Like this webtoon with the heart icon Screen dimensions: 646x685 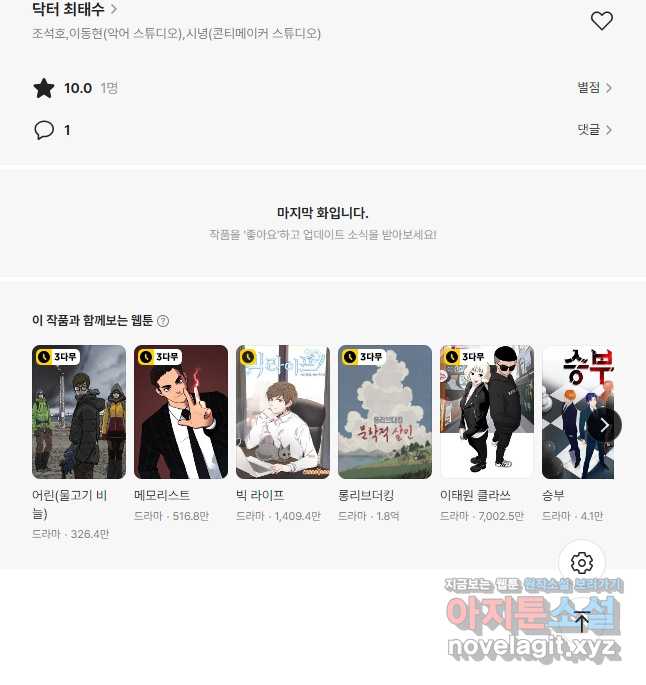(601, 20)
